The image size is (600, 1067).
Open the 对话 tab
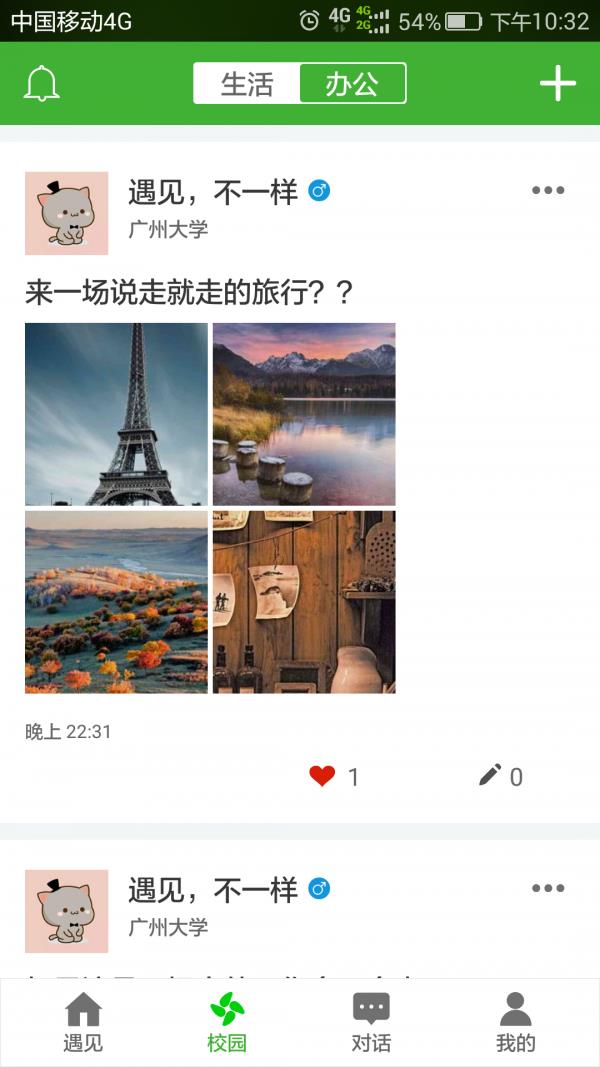point(371,1024)
